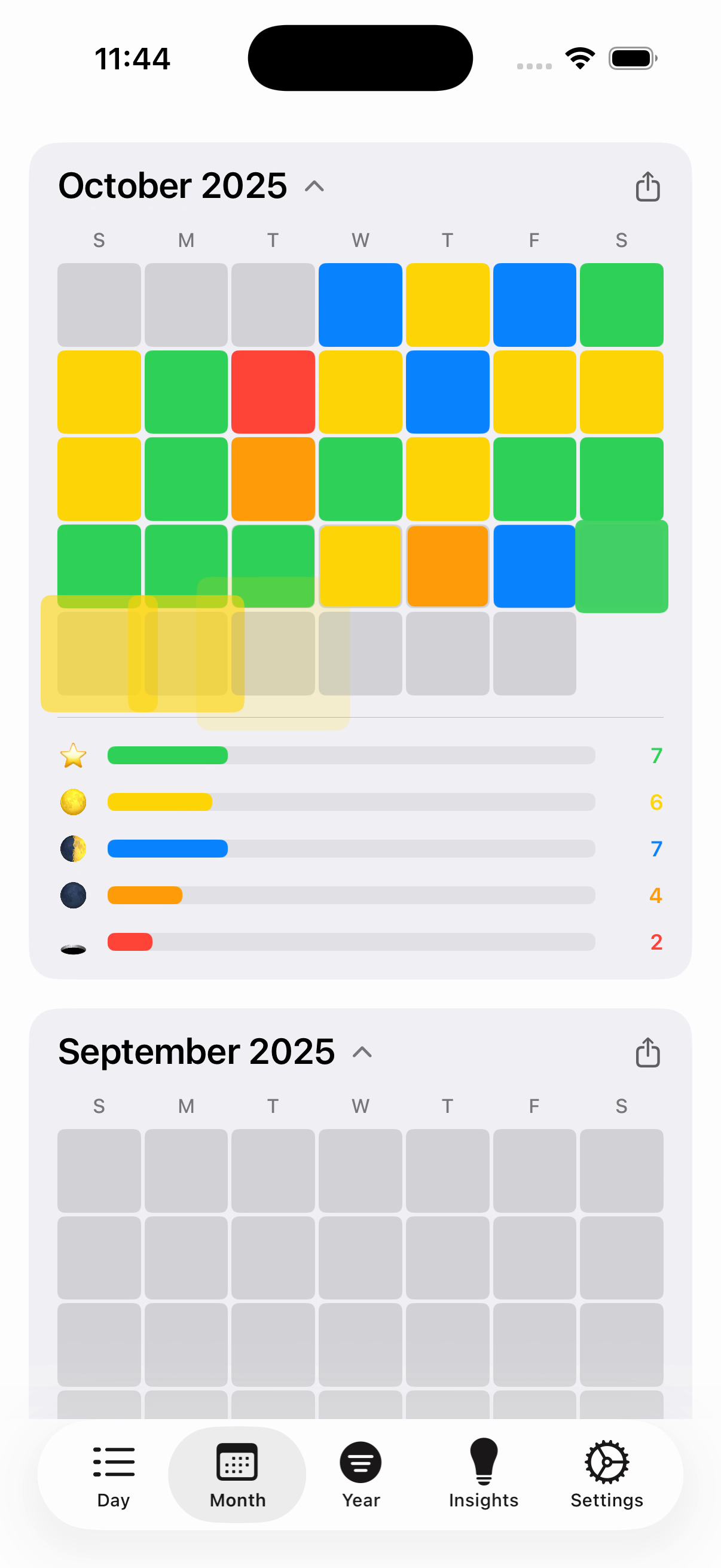Screen dimensions: 721x1568
Task: Open the red day in October 2025
Action: [x=273, y=392]
